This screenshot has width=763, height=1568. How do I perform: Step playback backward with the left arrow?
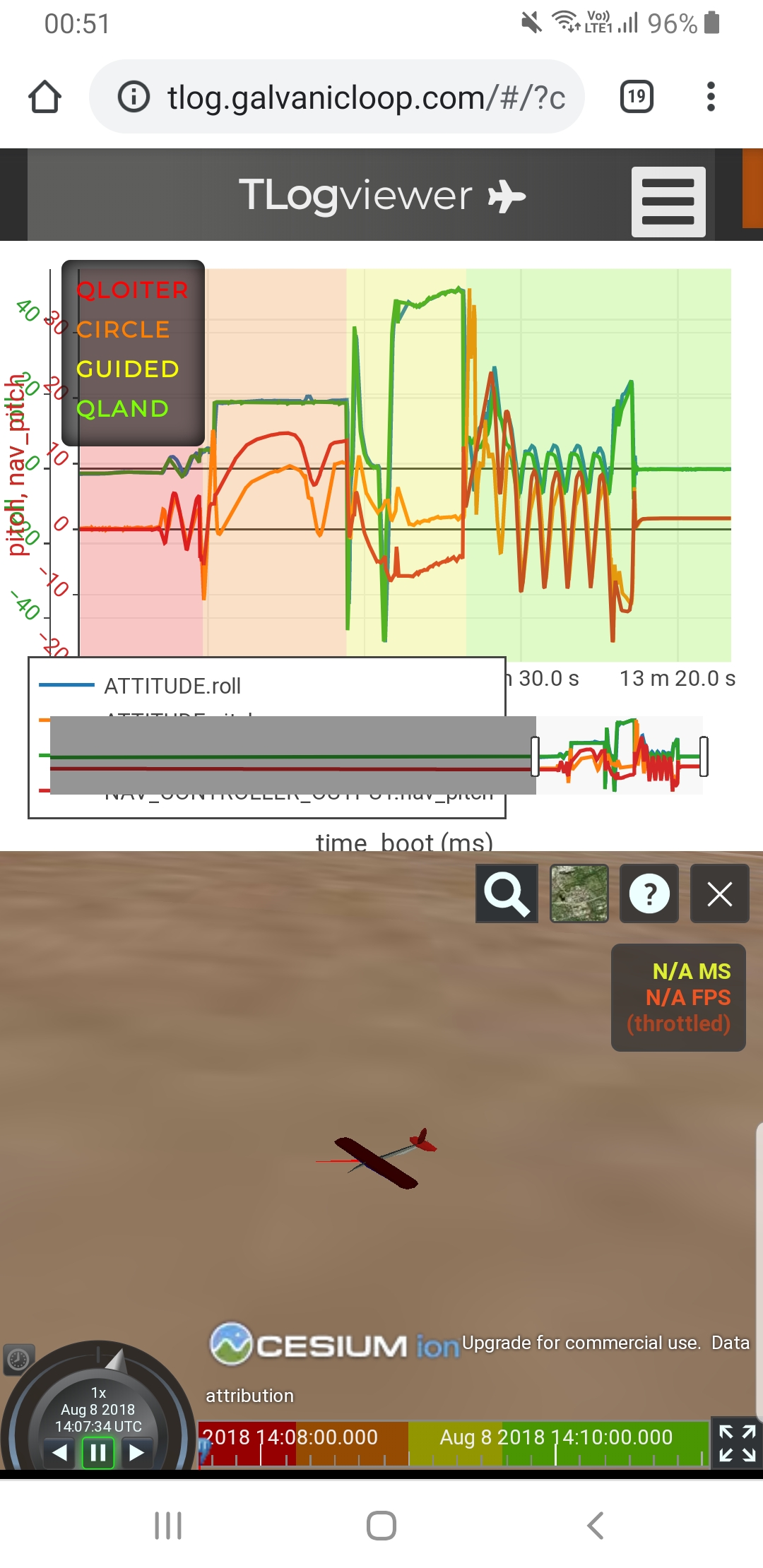60,1454
